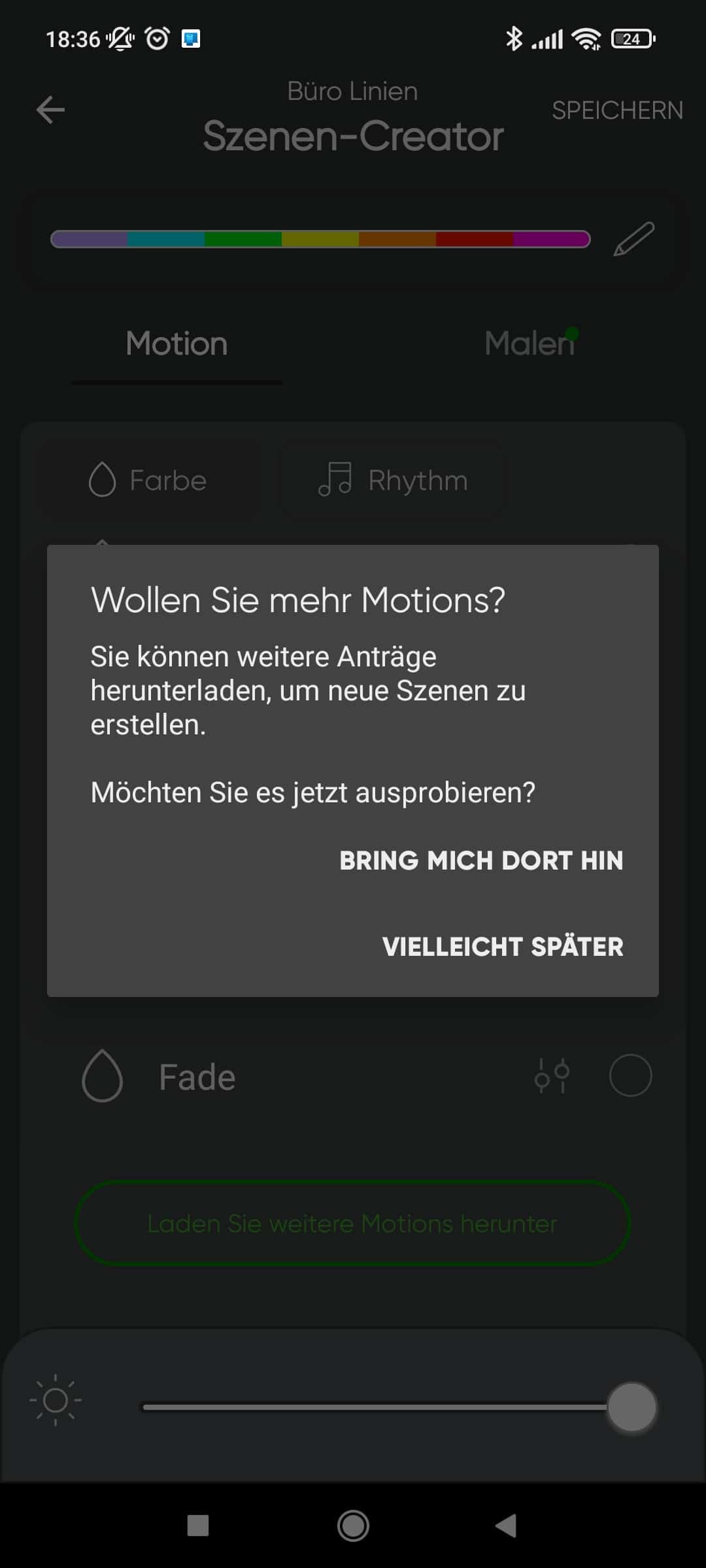This screenshot has width=706, height=1568.
Task: Open settings sliders for the Fade motion
Action: (x=552, y=1076)
